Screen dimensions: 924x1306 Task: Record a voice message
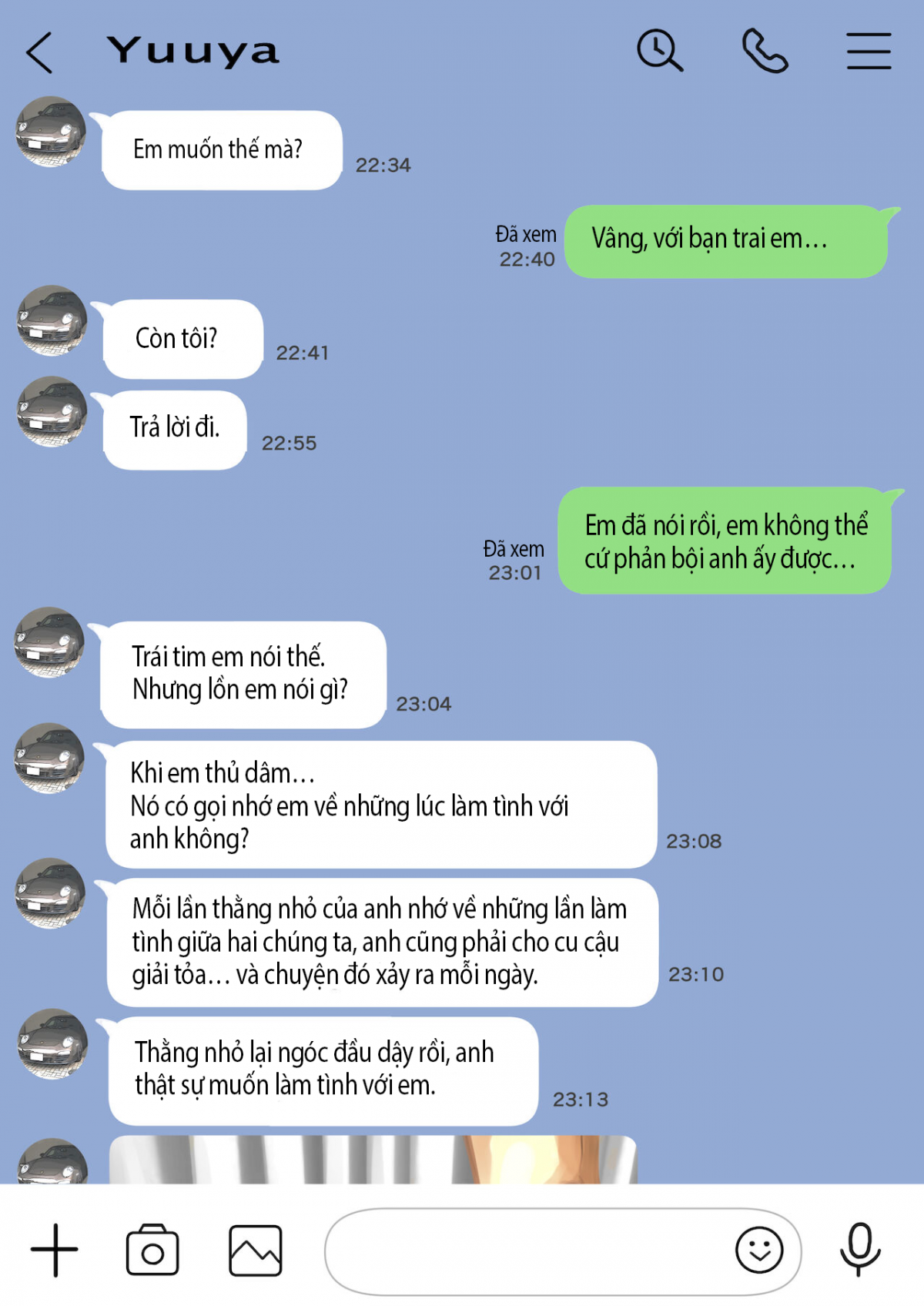(x=860, y=1248)
